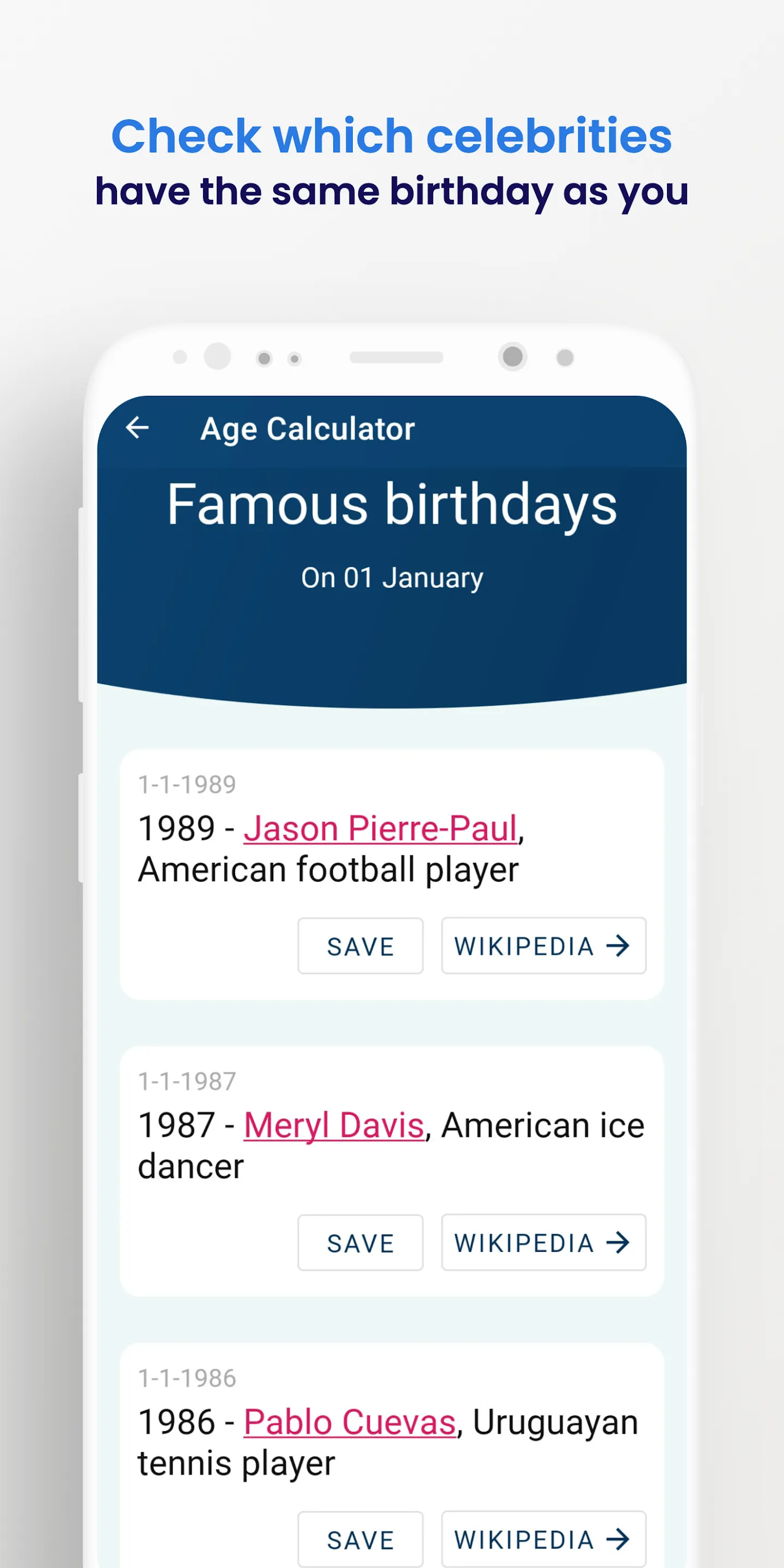Click the Famous birthdays heading
The height and width of the screenshot is (1568, 784).
click(392, 503)
